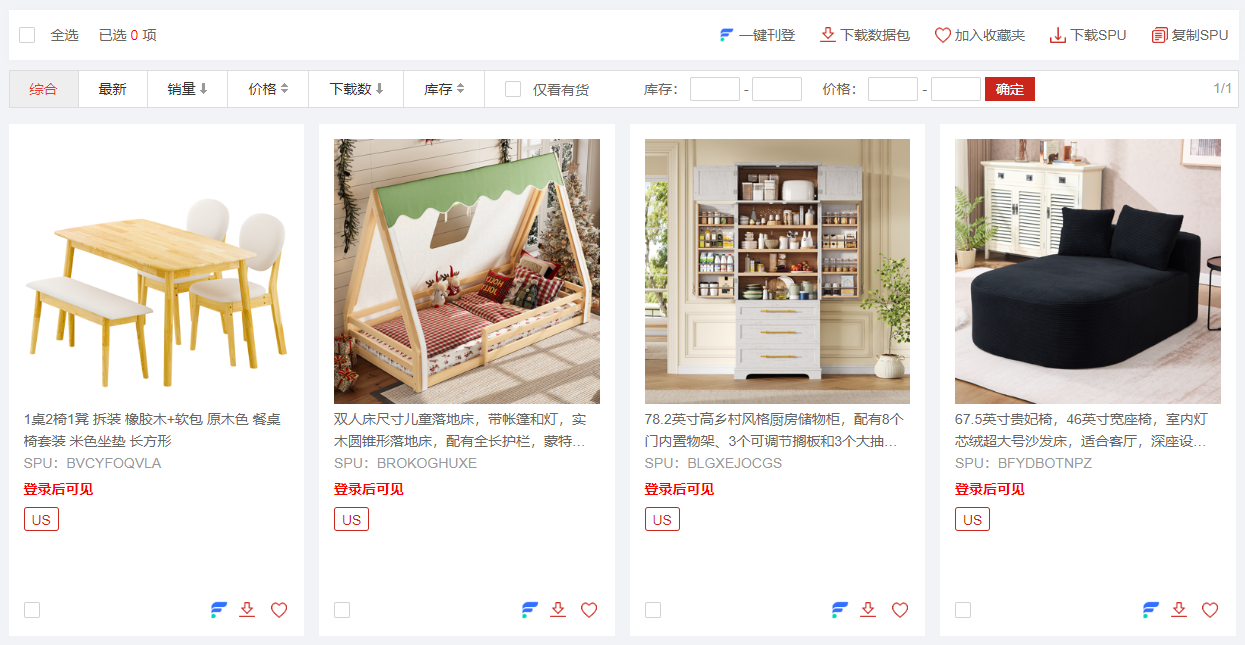Tap the maximum 价格 input field
Image resolution: width=1245 pixels, height=645 pixels.
point(955,89)
